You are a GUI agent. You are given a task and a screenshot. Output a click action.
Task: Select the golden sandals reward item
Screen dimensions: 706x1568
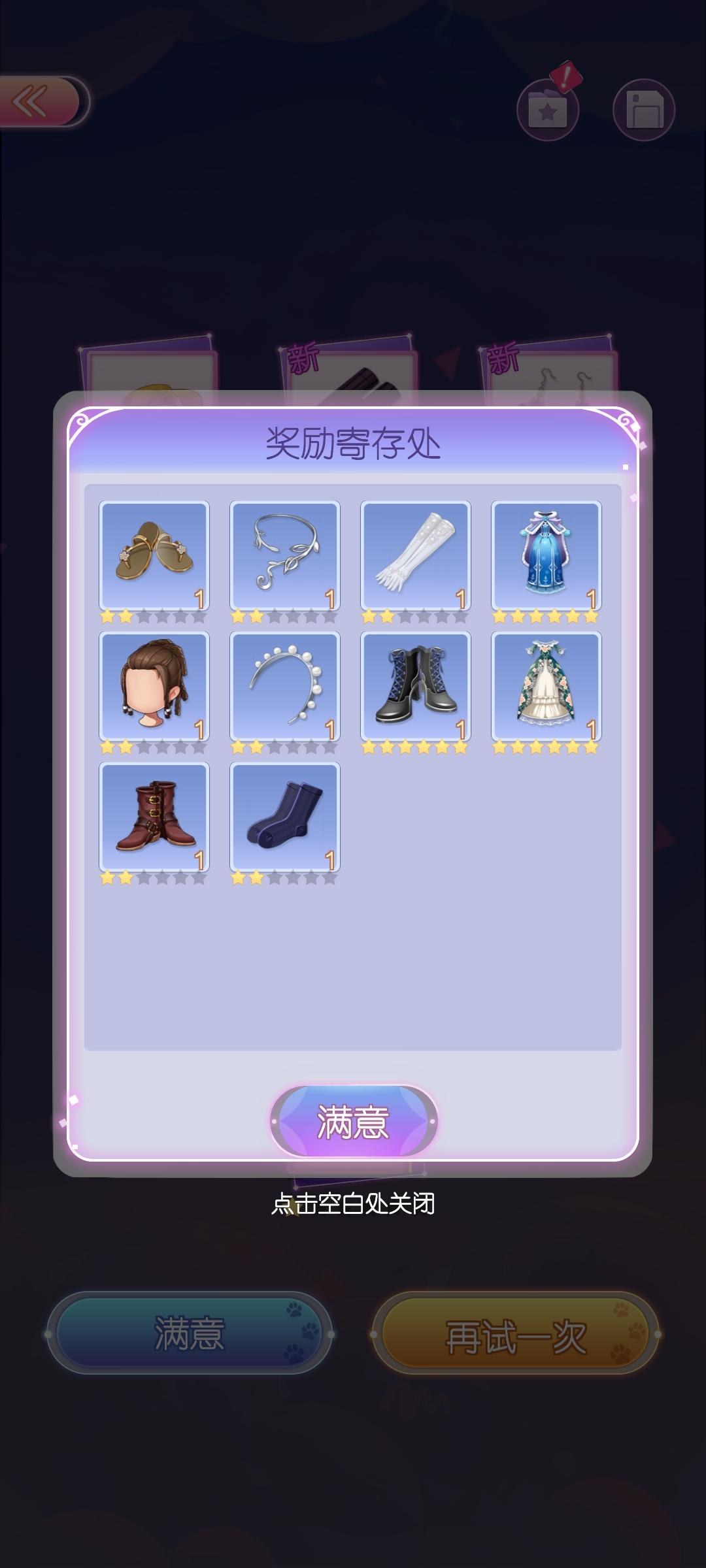click(154, 554)
